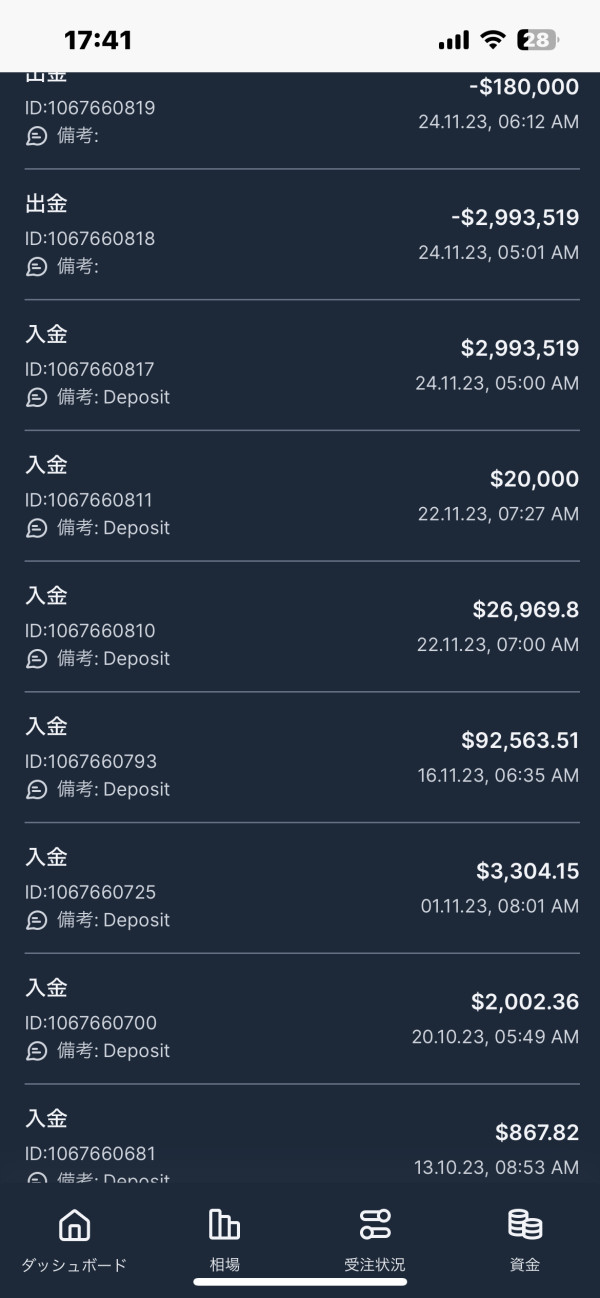The width and height of the screenshot is (600, 1298).
Task: Switch to the ダッシュボード tab
Action: (75, 1238)
